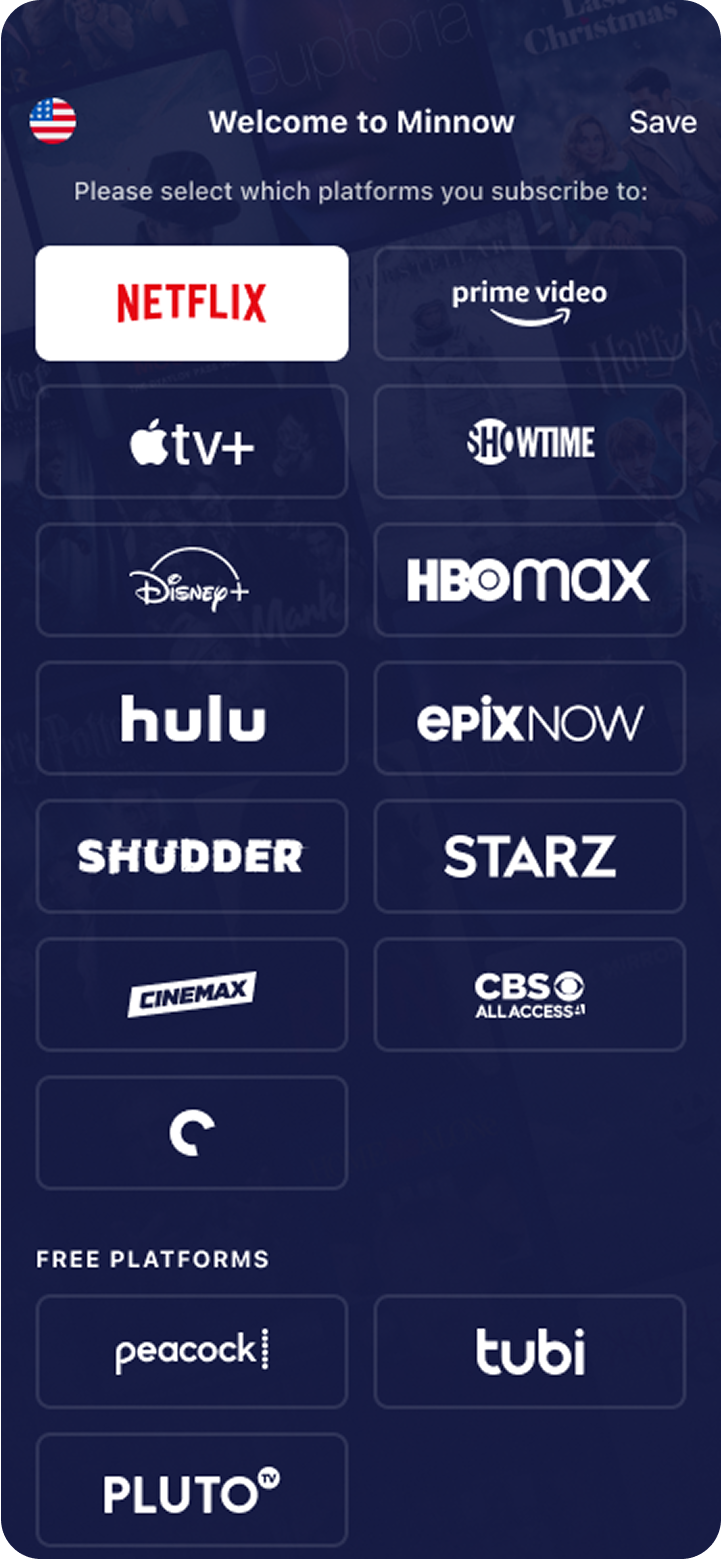Select the free Tubi platform
This screenshot has height=1560, width=721.
529,1351
